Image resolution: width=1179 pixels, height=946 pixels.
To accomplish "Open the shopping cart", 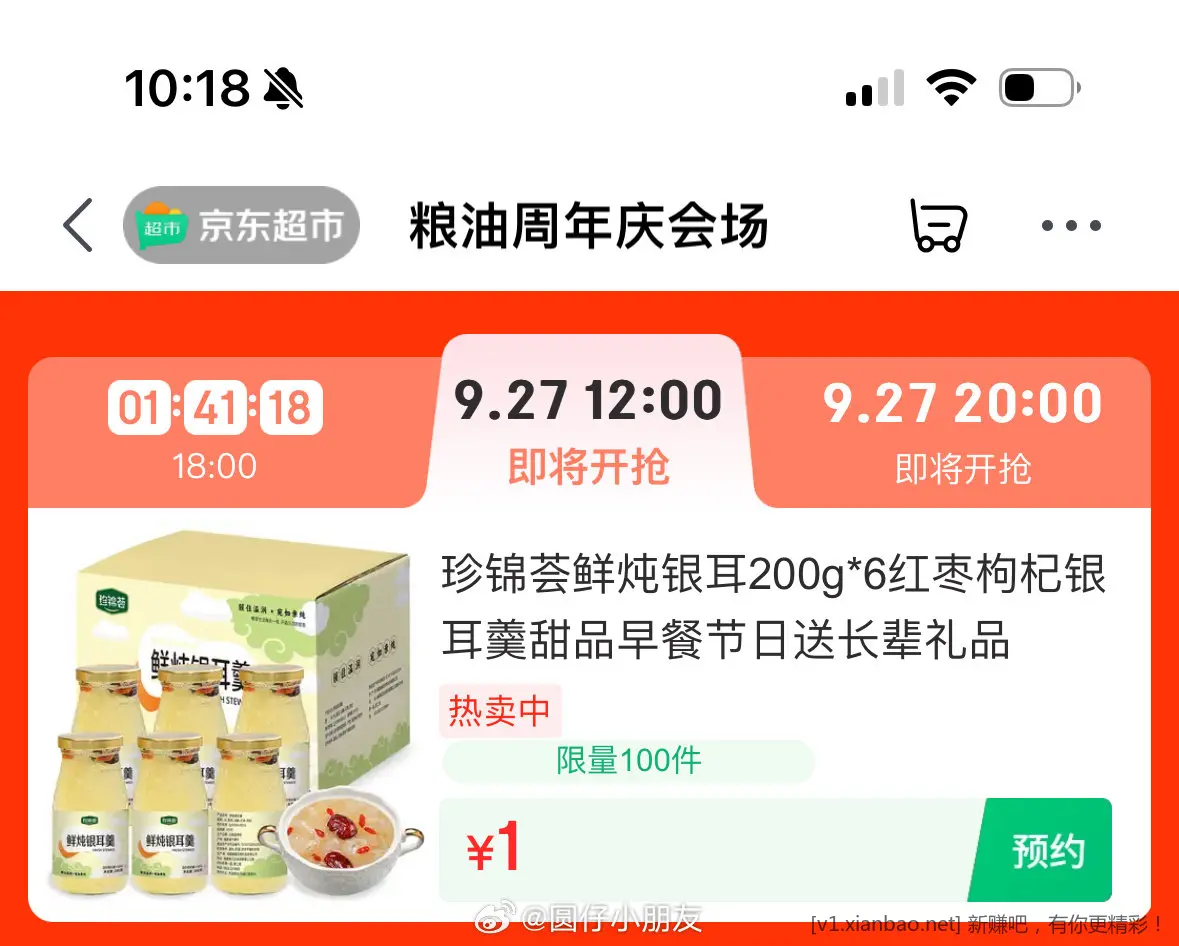I will click(938, 225).
